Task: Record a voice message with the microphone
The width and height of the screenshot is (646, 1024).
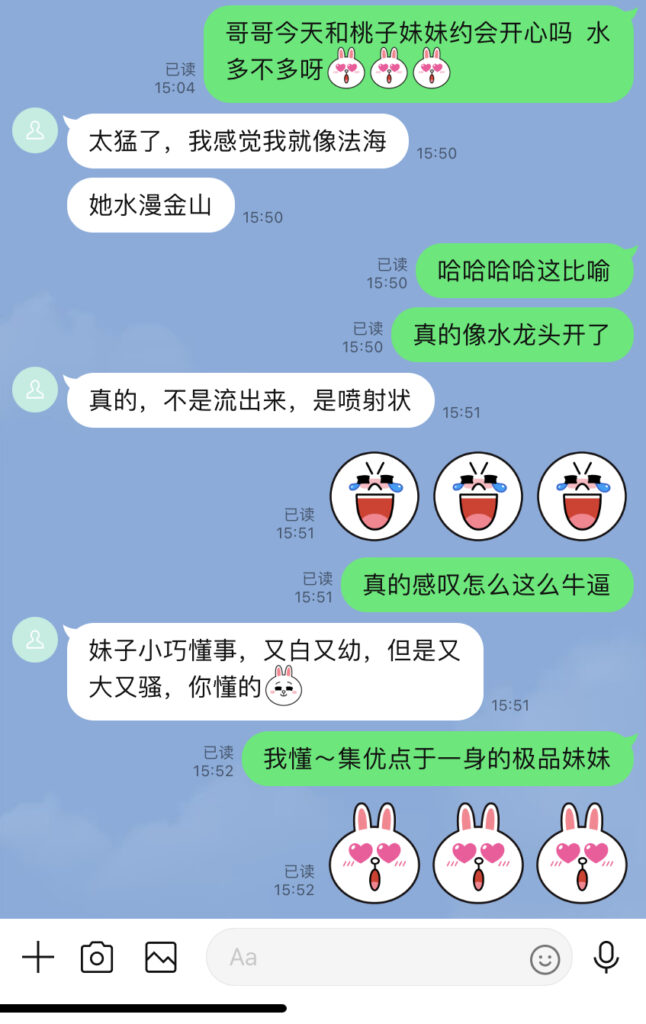Action: tap(605, 957)
